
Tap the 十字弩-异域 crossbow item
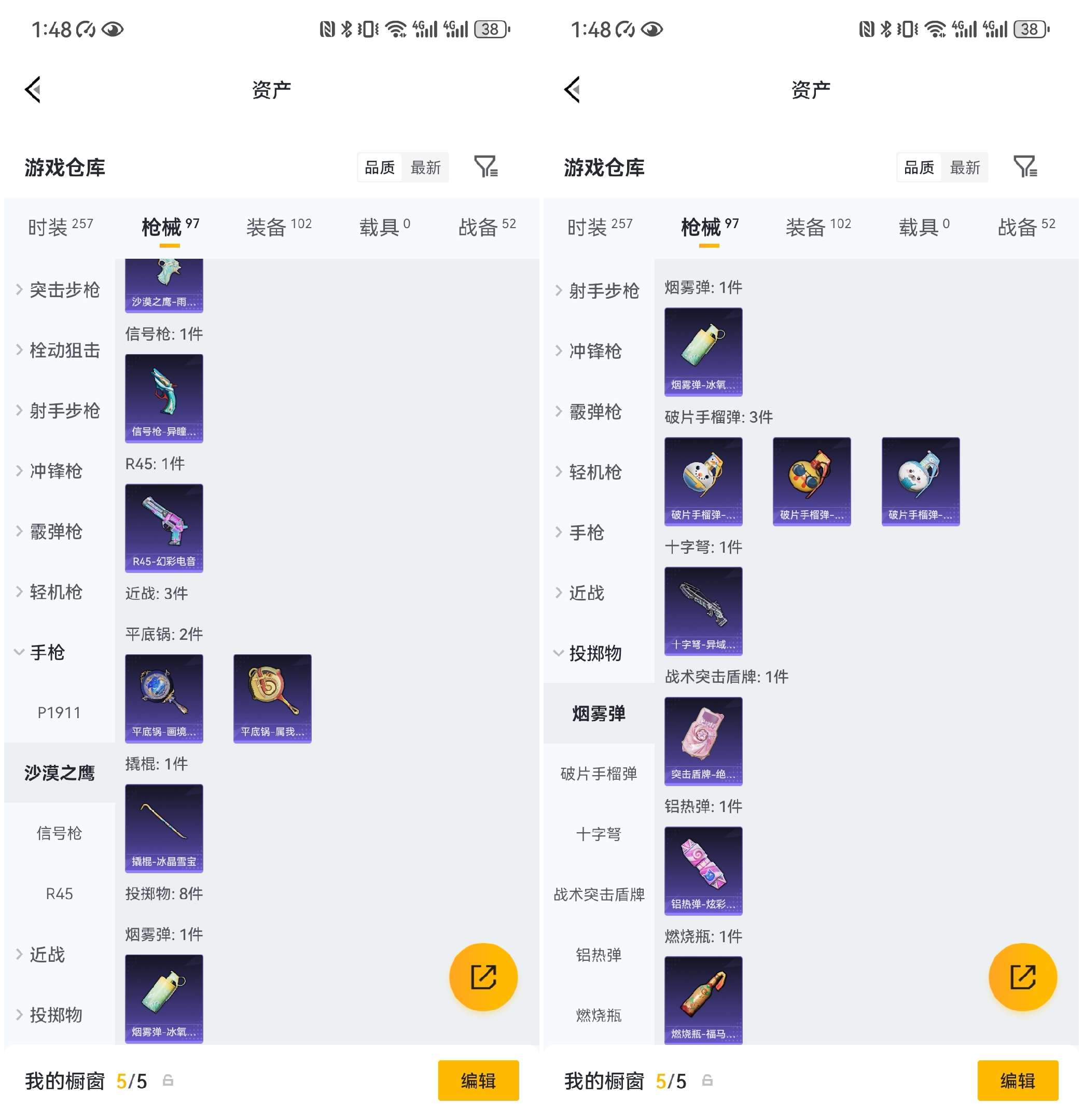tap(703, 610)
